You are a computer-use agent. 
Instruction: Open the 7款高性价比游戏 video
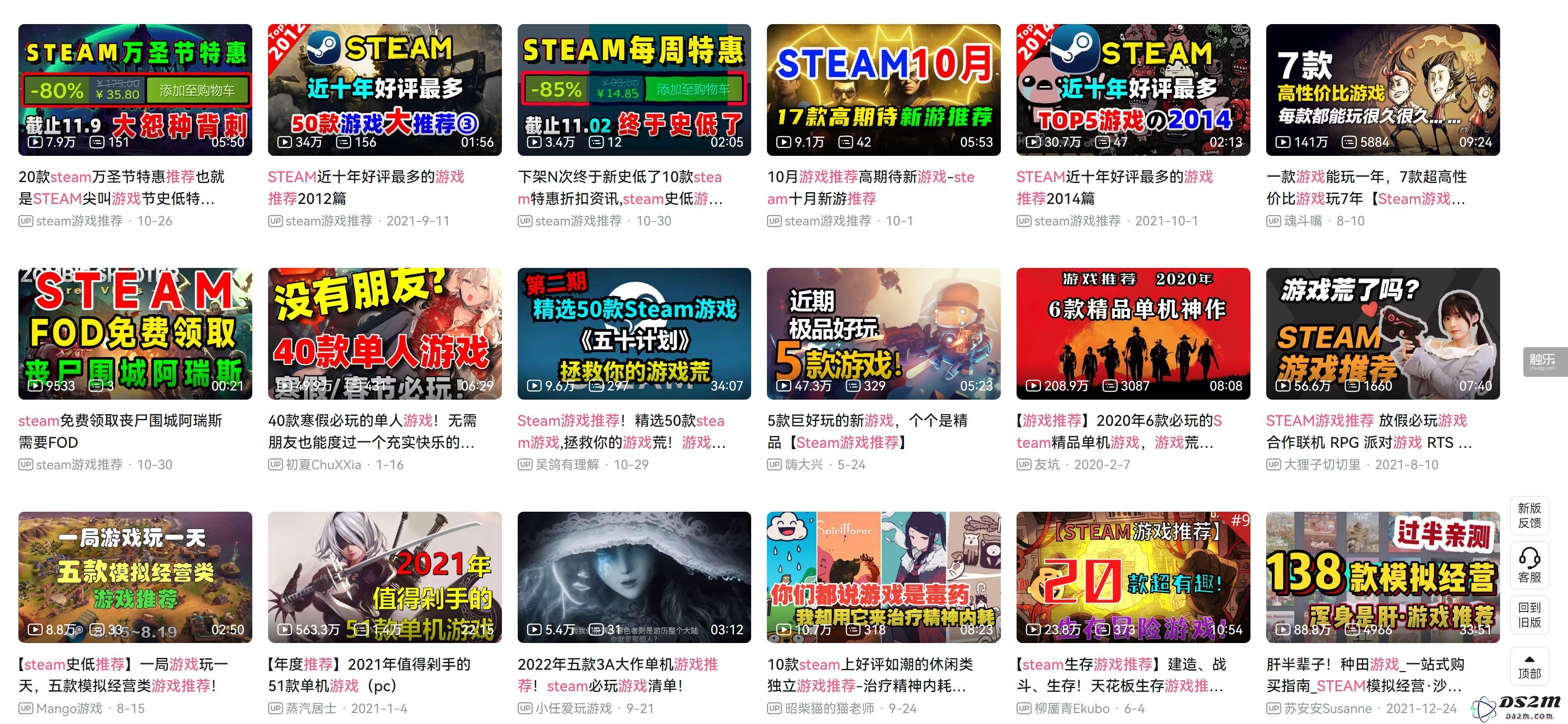(x=1382, y=89)
